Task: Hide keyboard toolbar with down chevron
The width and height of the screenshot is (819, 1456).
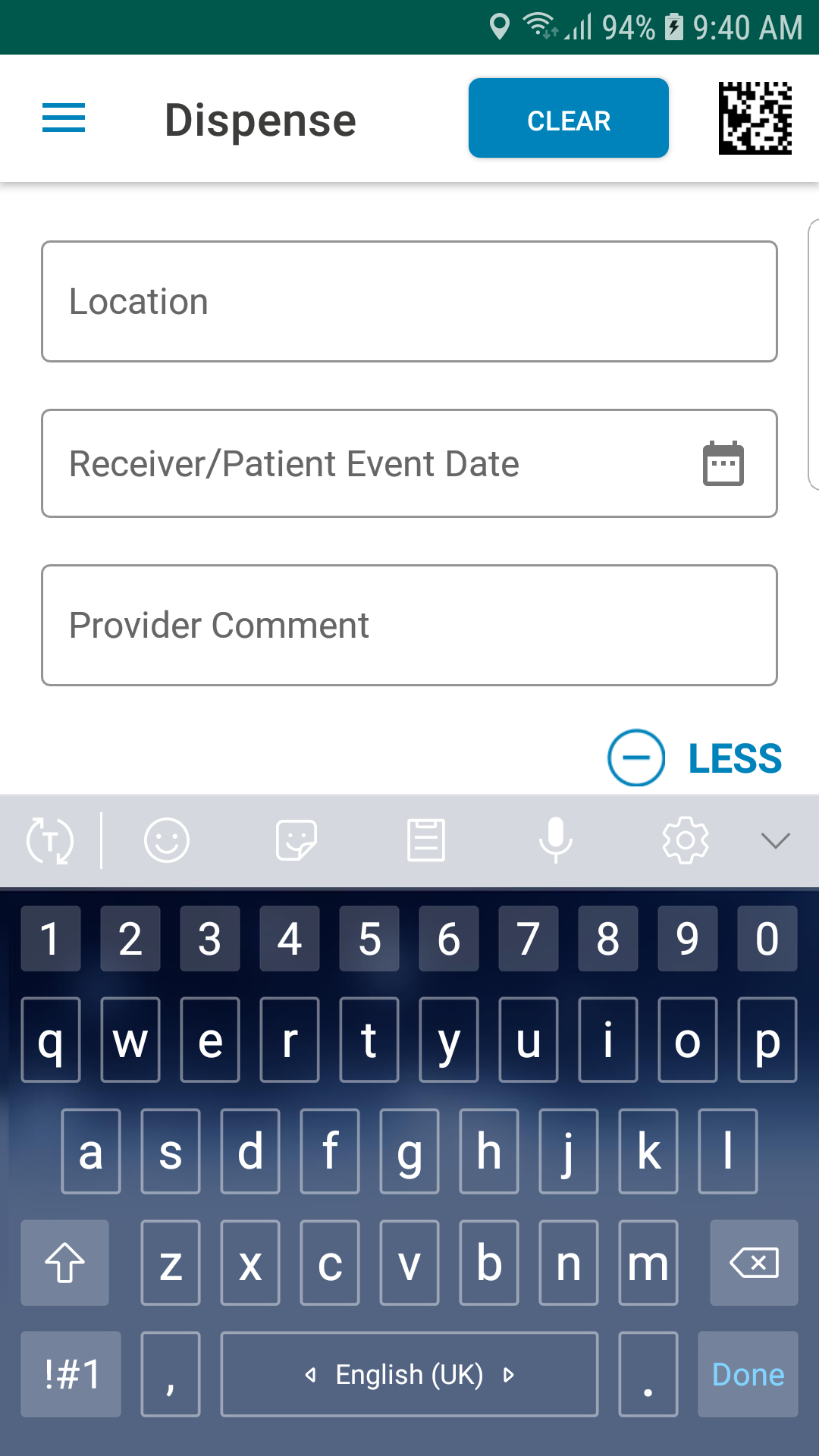Action: point(775,840)
